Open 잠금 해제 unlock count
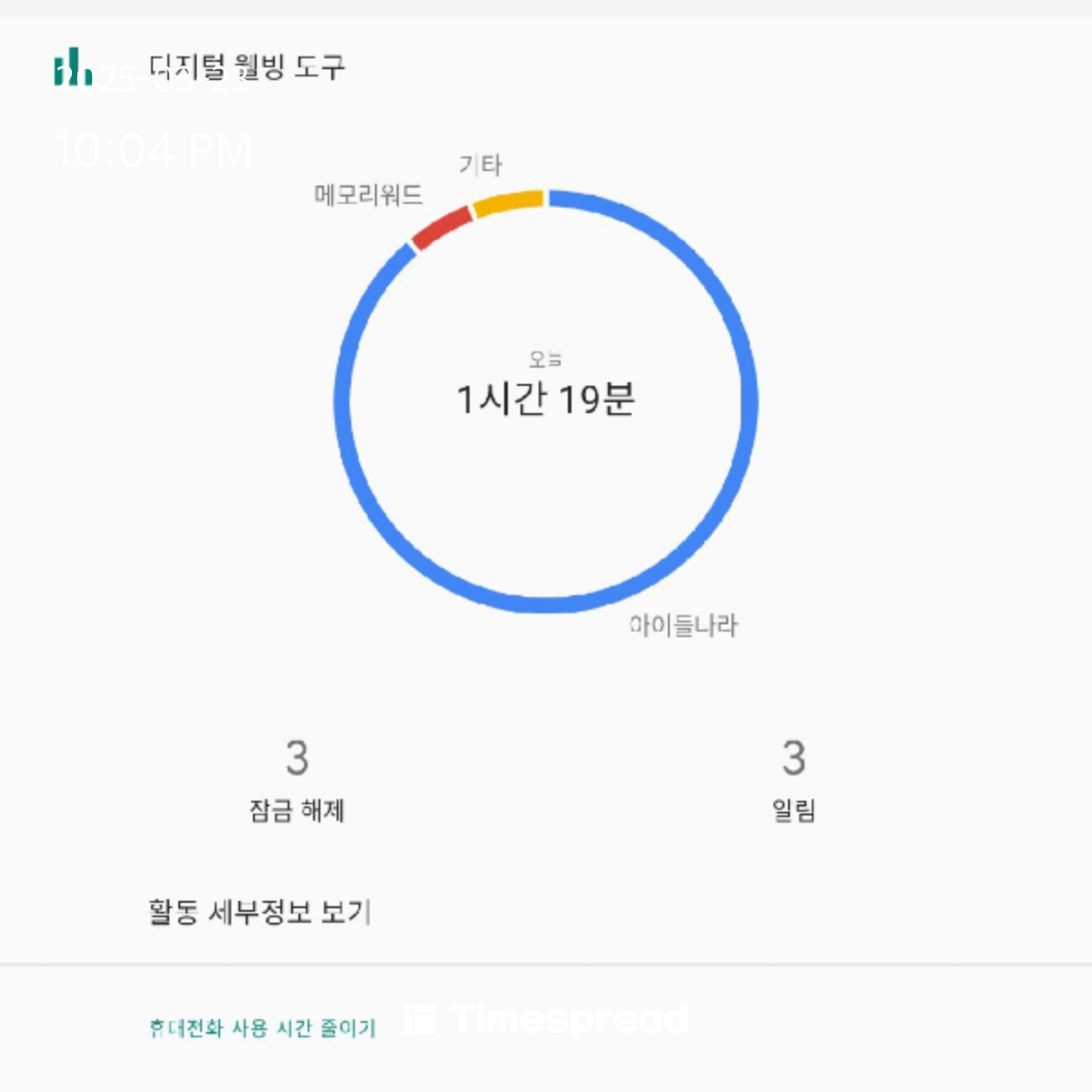Image resolution: width=1092 pixels, height=1092 pixels. pyautogui.click(x=297, y=779)
